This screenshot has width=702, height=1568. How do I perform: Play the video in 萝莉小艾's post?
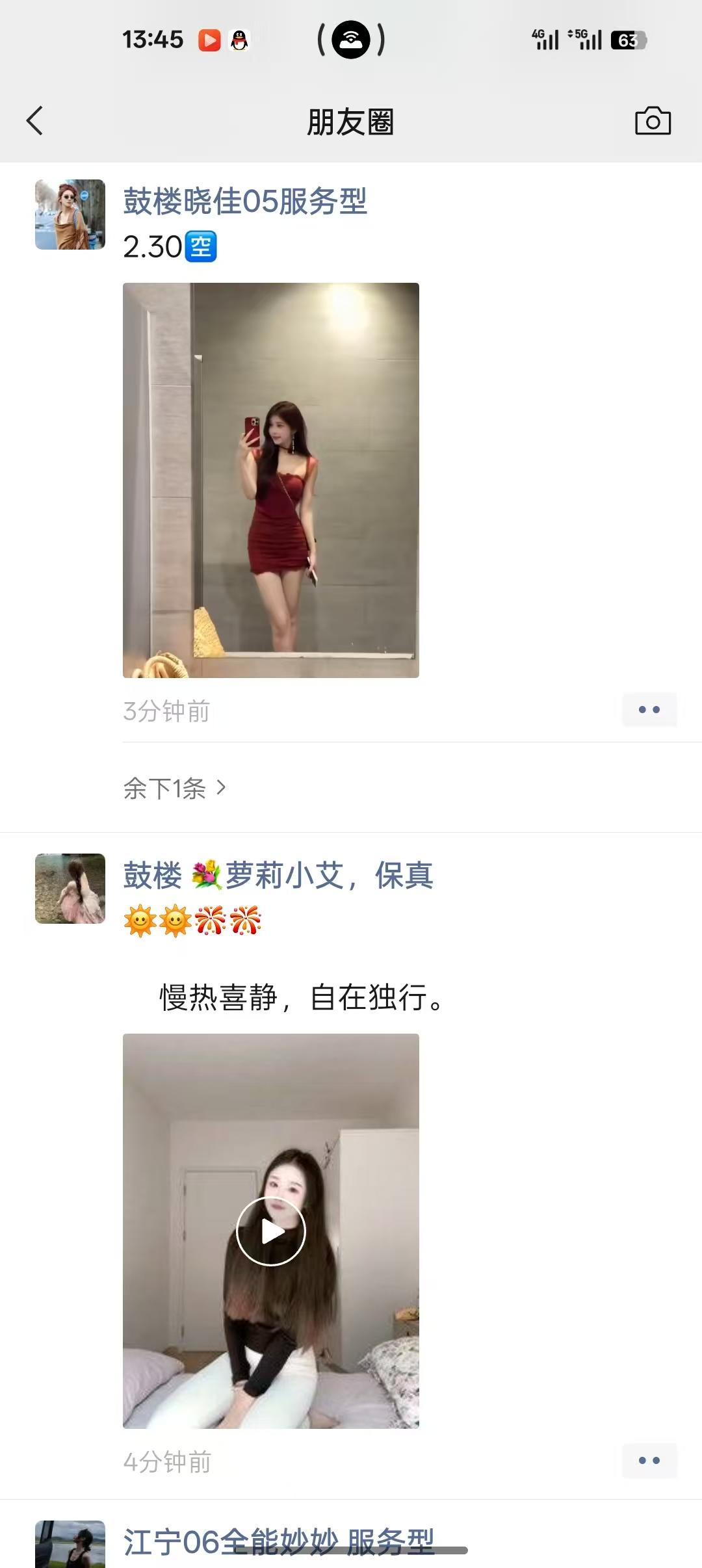point(271,1231)
